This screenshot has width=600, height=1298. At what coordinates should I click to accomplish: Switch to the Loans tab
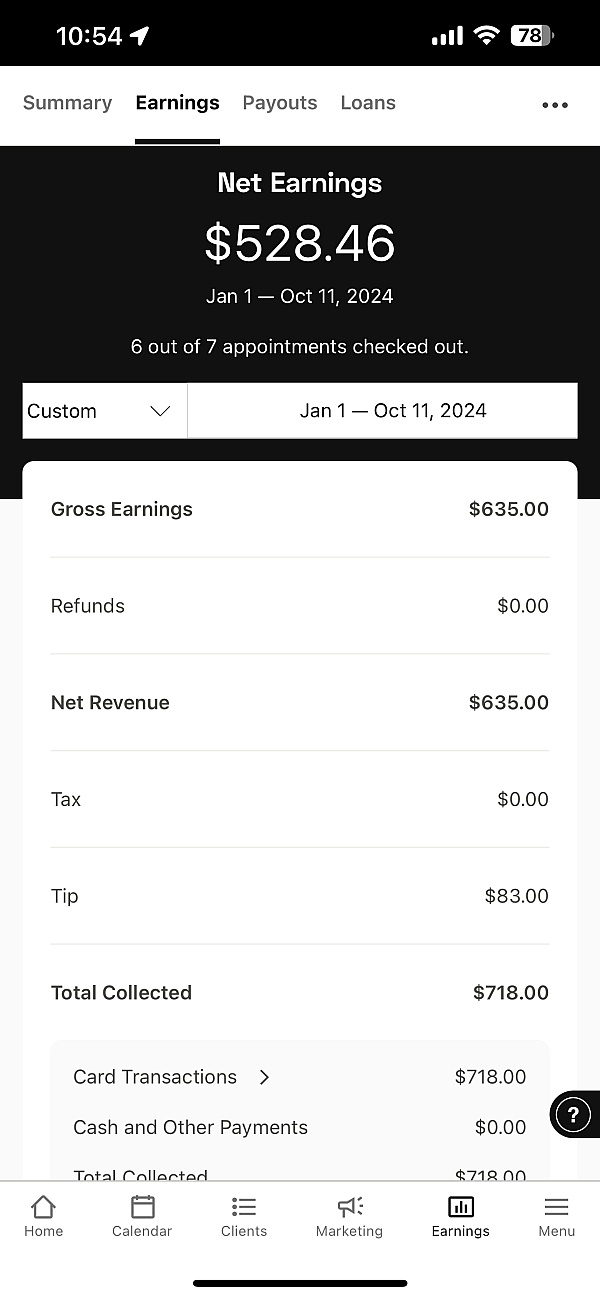tap(368, 103)
